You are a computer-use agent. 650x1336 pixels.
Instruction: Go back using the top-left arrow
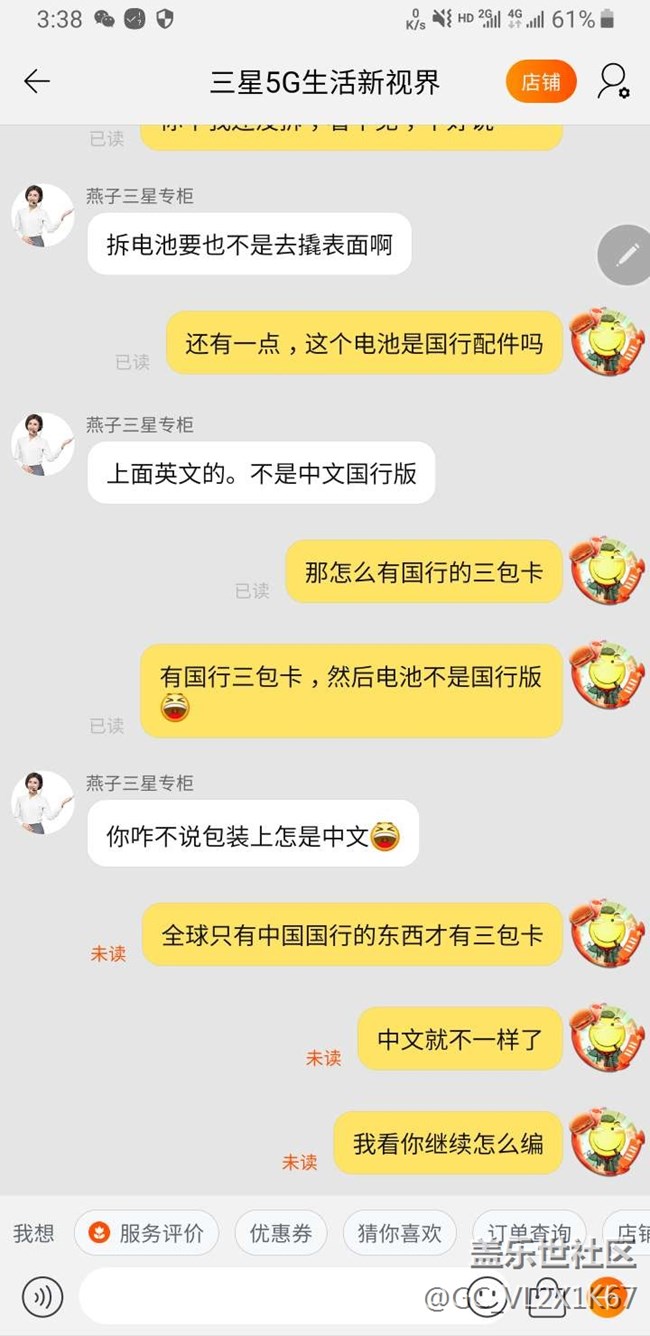click(37, 82)
